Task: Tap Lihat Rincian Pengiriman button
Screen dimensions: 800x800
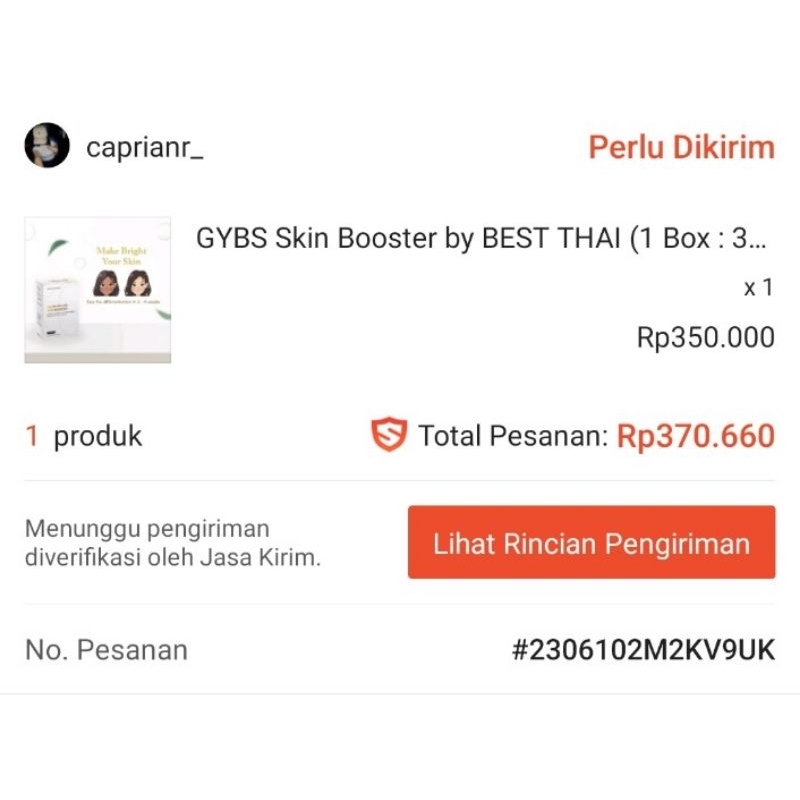Action: [591, 543]
